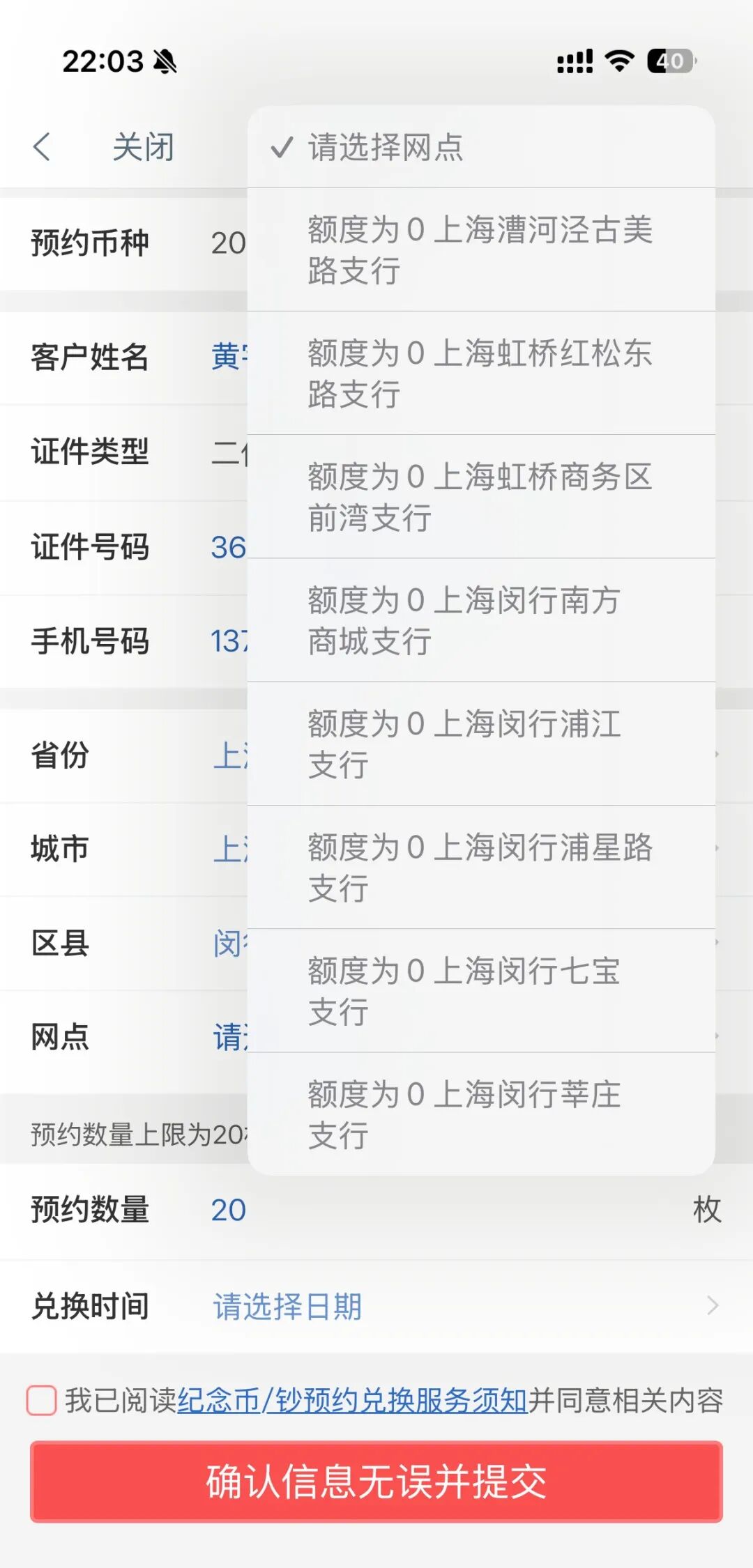The height and width of the screenshot is (1568, 753).
Task: Tap 确认信息无误并提交 button
Action: pos(376,1482)
